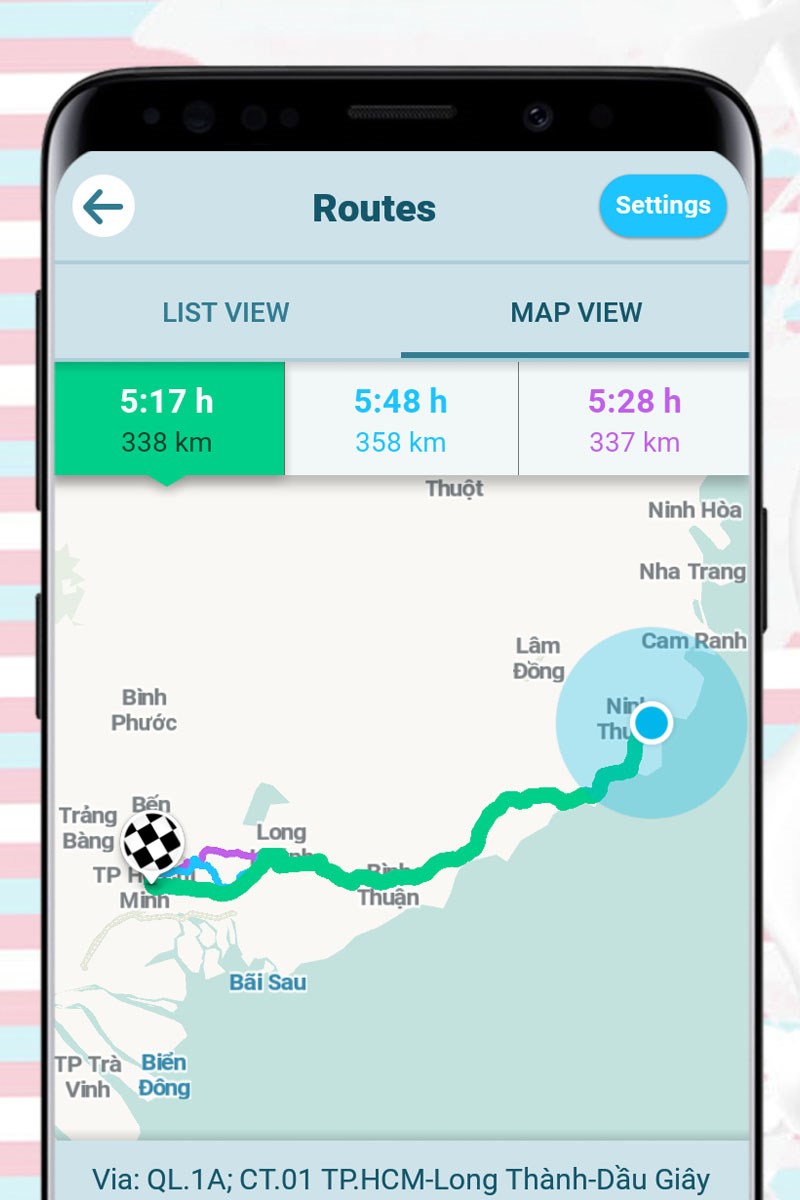This screenshot has width=800, height=1200.
Task: Go back from the Routes screen
Action: point(103,208)
